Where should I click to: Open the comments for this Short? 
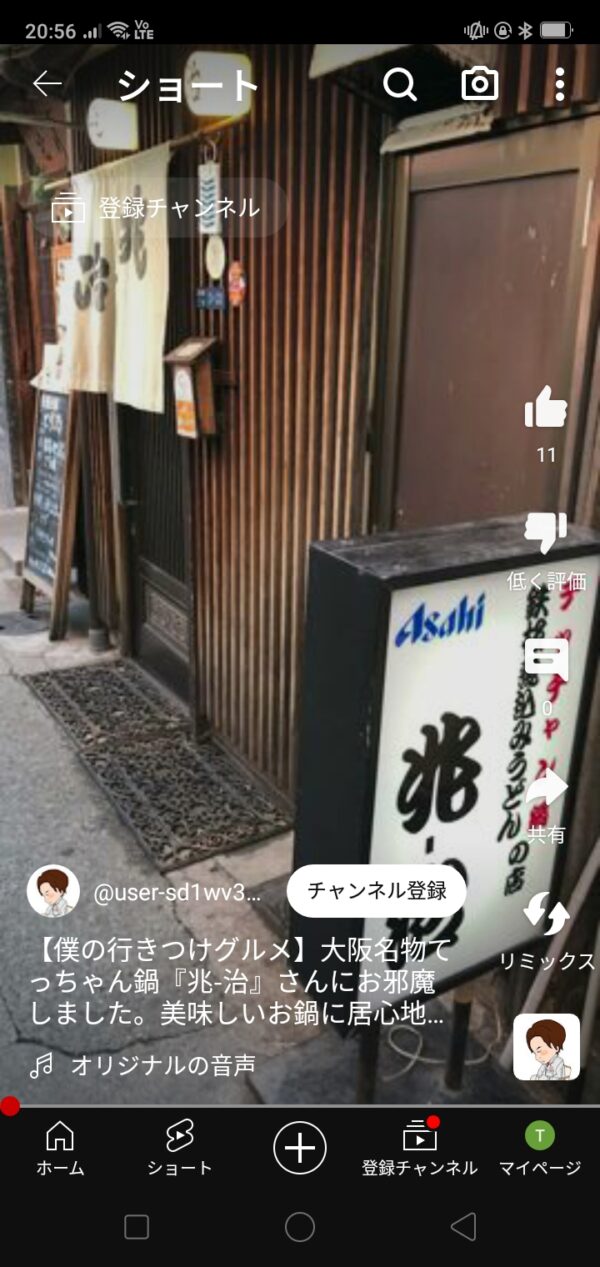546,661
